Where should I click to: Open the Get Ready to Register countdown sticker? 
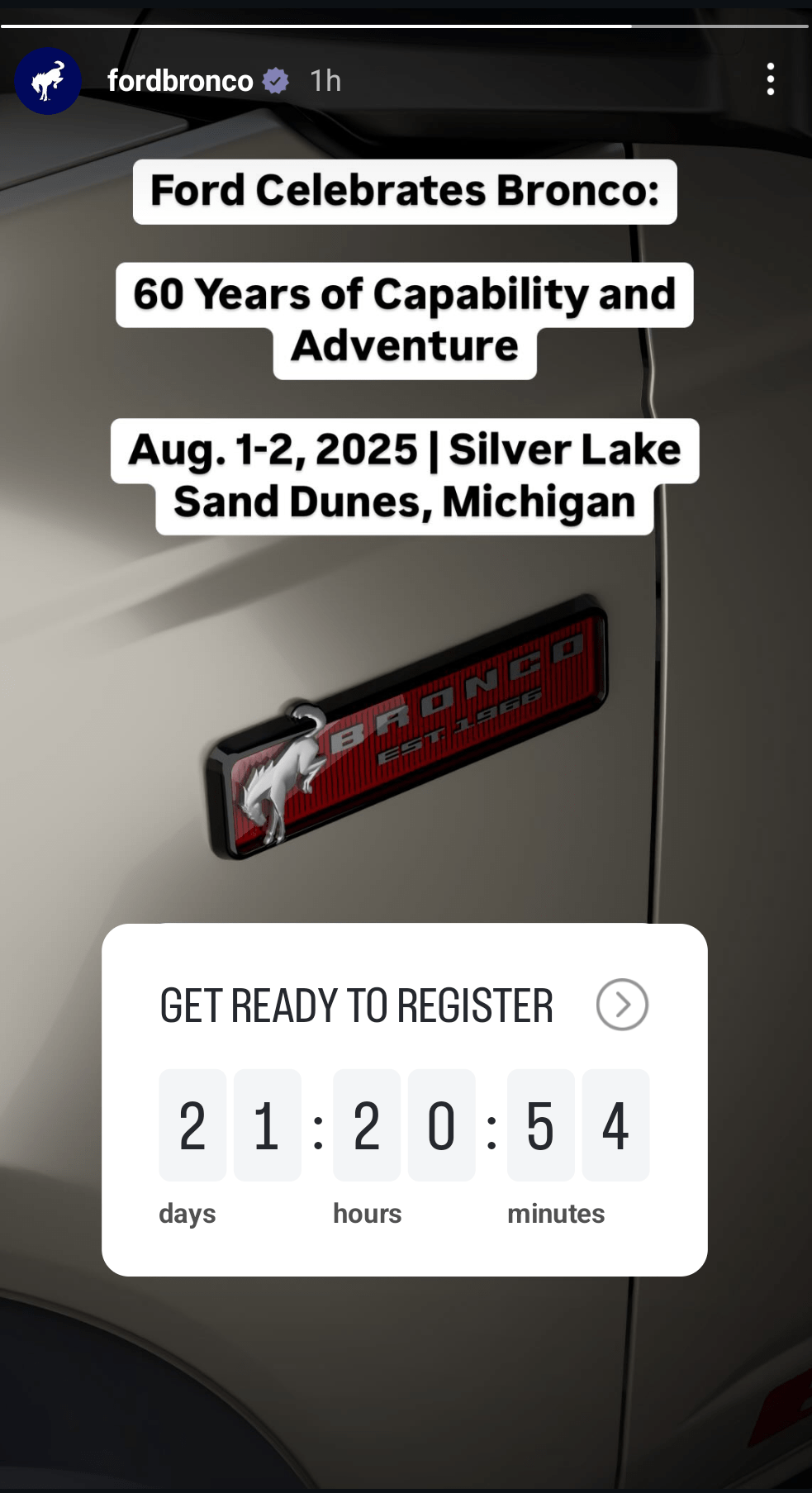tap(405, 1100)
